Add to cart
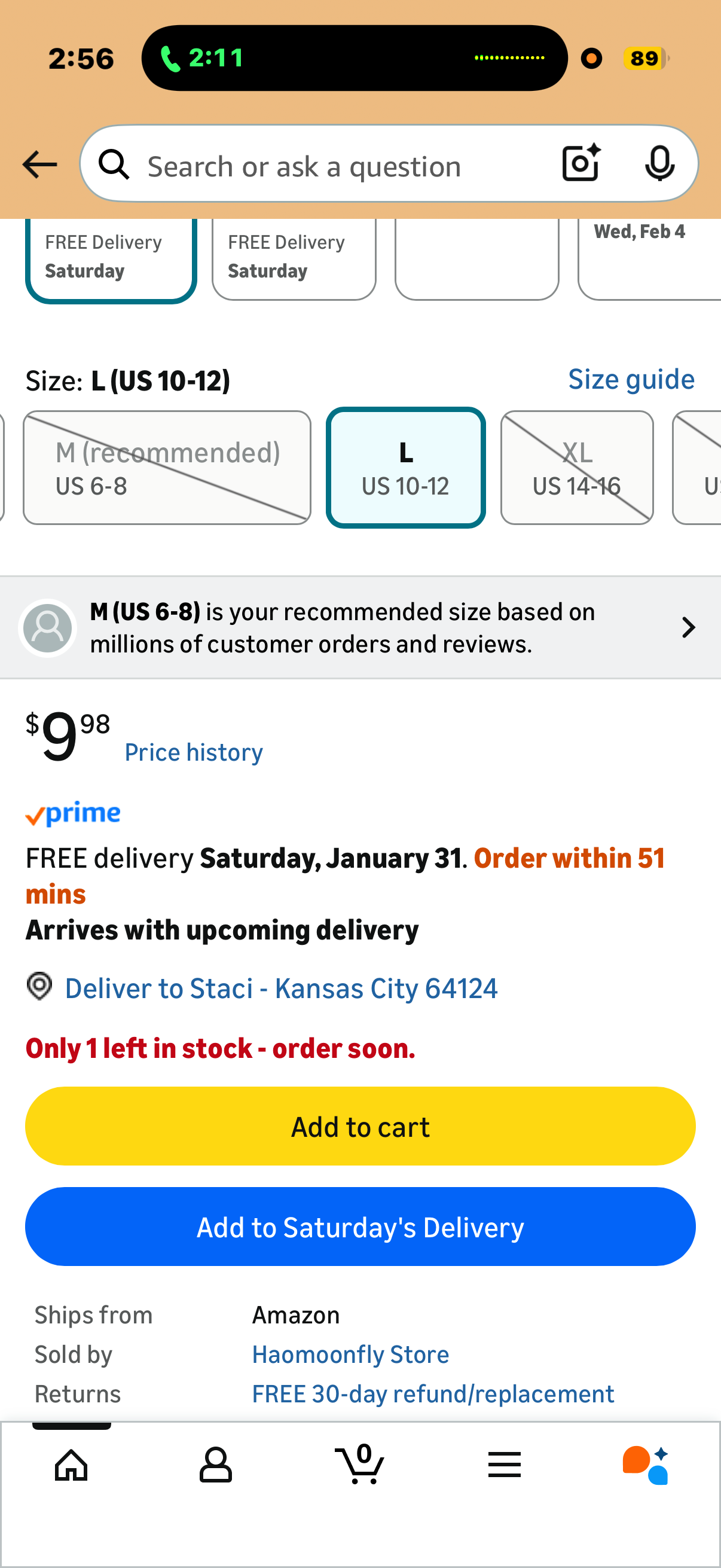 (x=360, y=1127)
